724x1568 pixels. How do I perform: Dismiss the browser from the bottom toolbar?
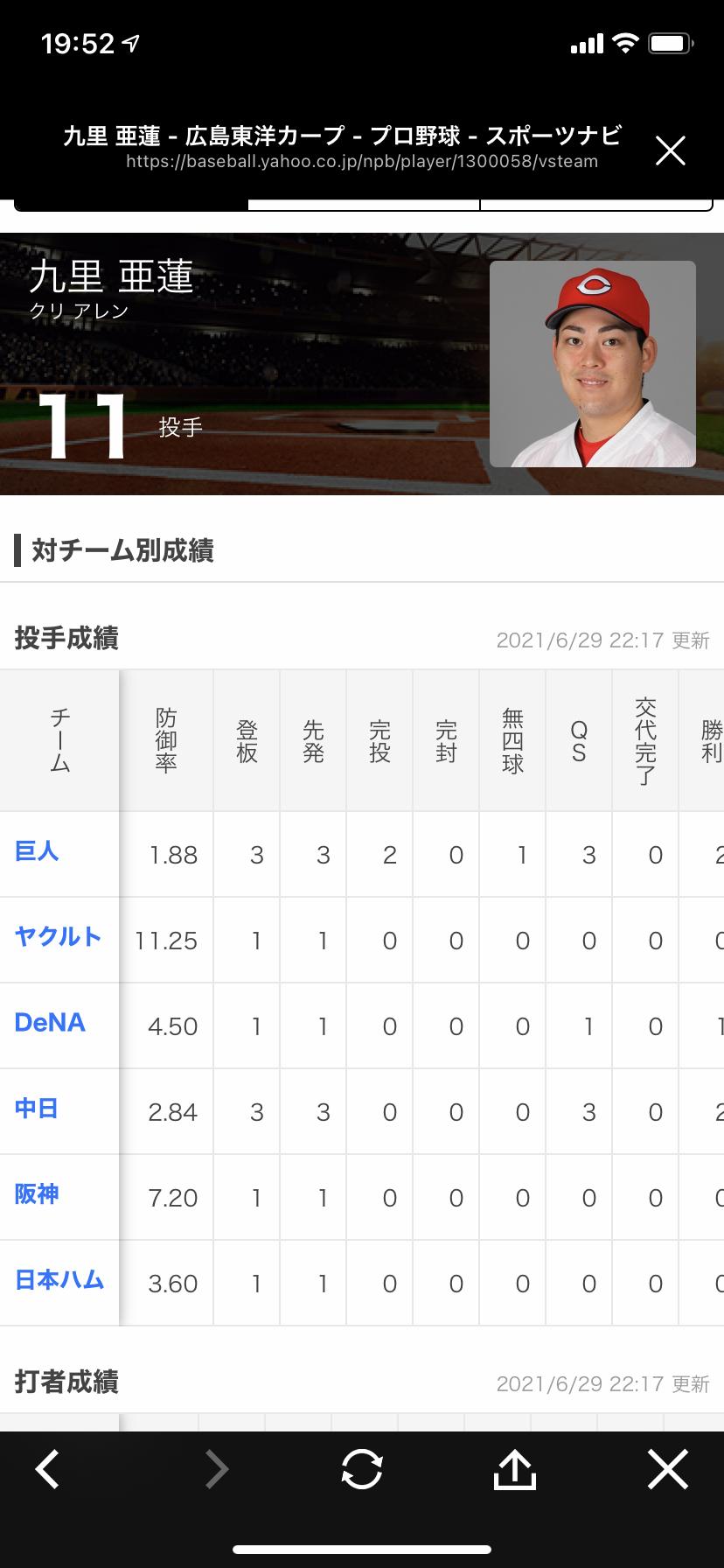(x=668, y=1469)
